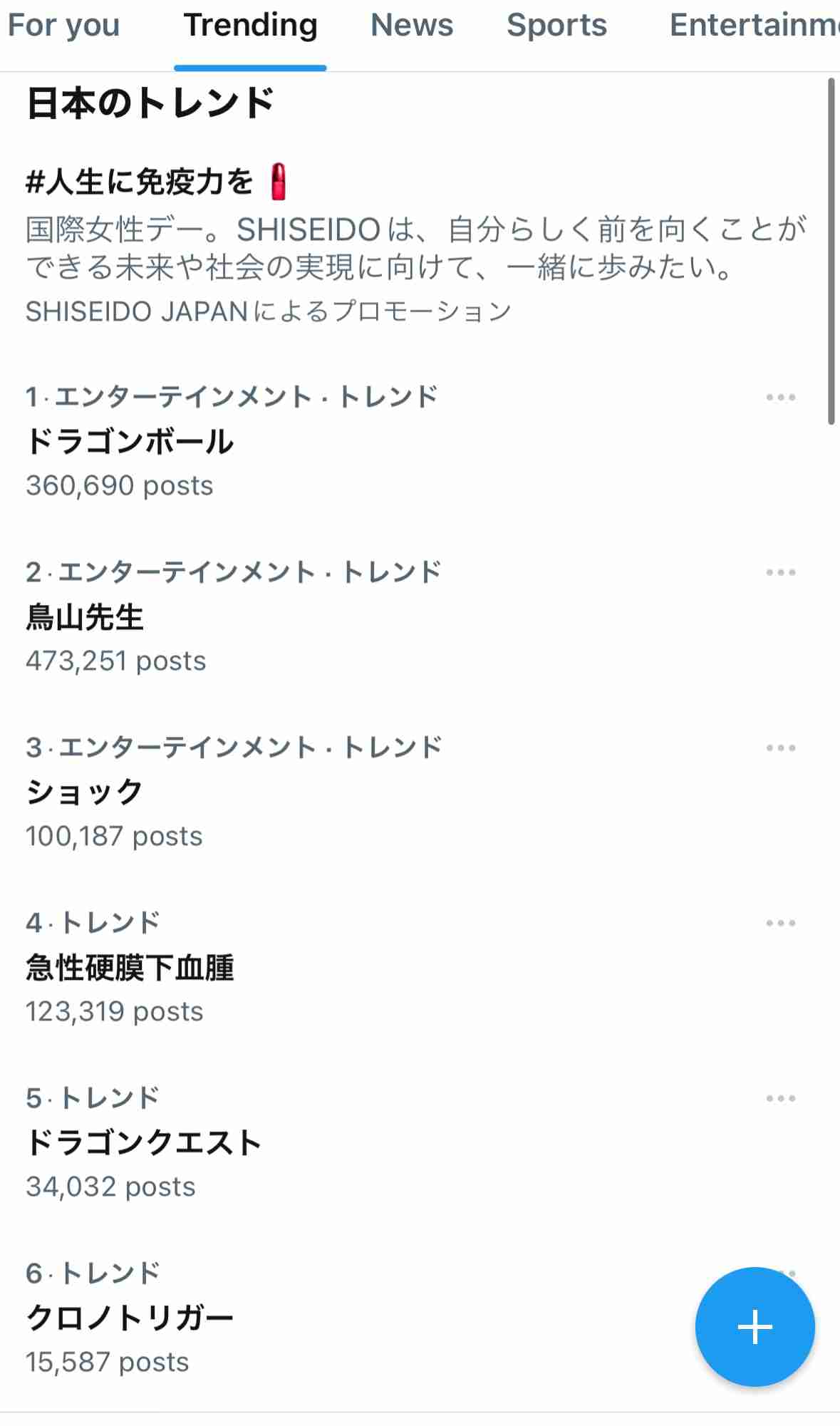Screen dimensions: 840x1426
Task: Open more options for ドラゴンボール trend
Action: 781,397
